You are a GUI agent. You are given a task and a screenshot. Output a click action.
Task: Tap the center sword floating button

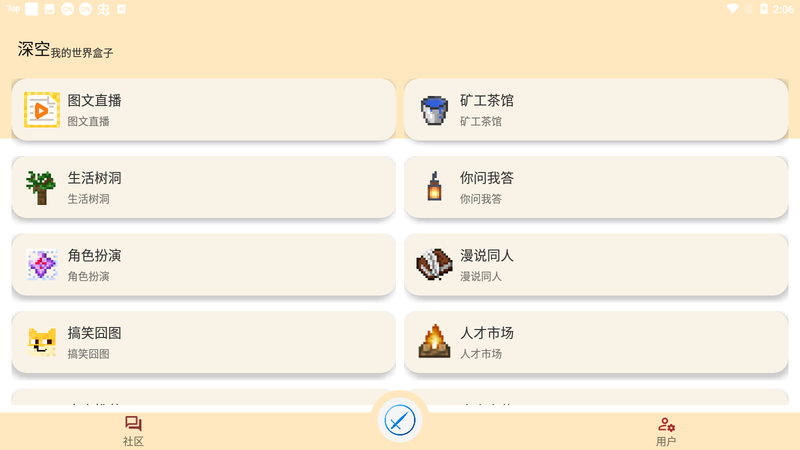(x=400, y=420)
